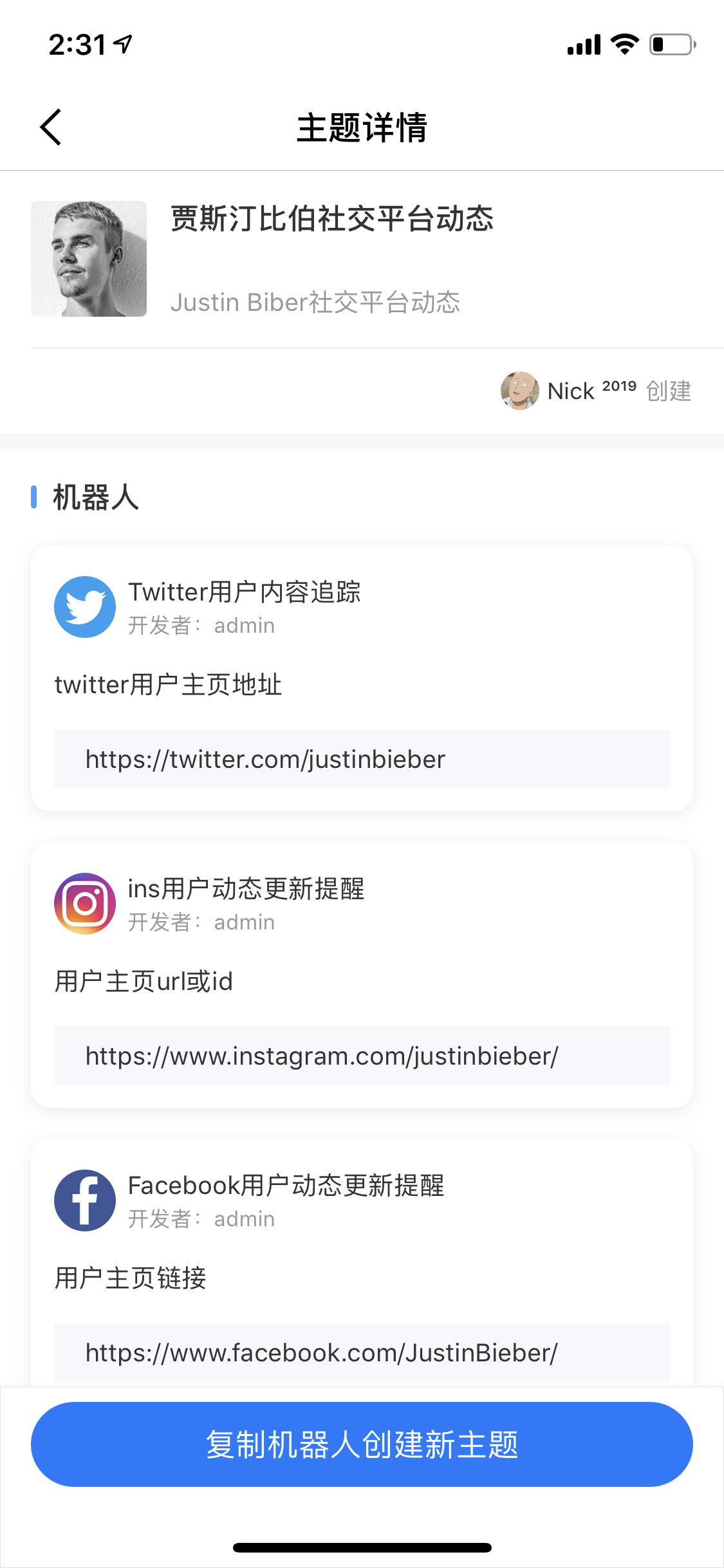This screenshot has width=724, height=1568.
Task: Tap the instagram.com/justinbieber address field
Action: 362,1056
